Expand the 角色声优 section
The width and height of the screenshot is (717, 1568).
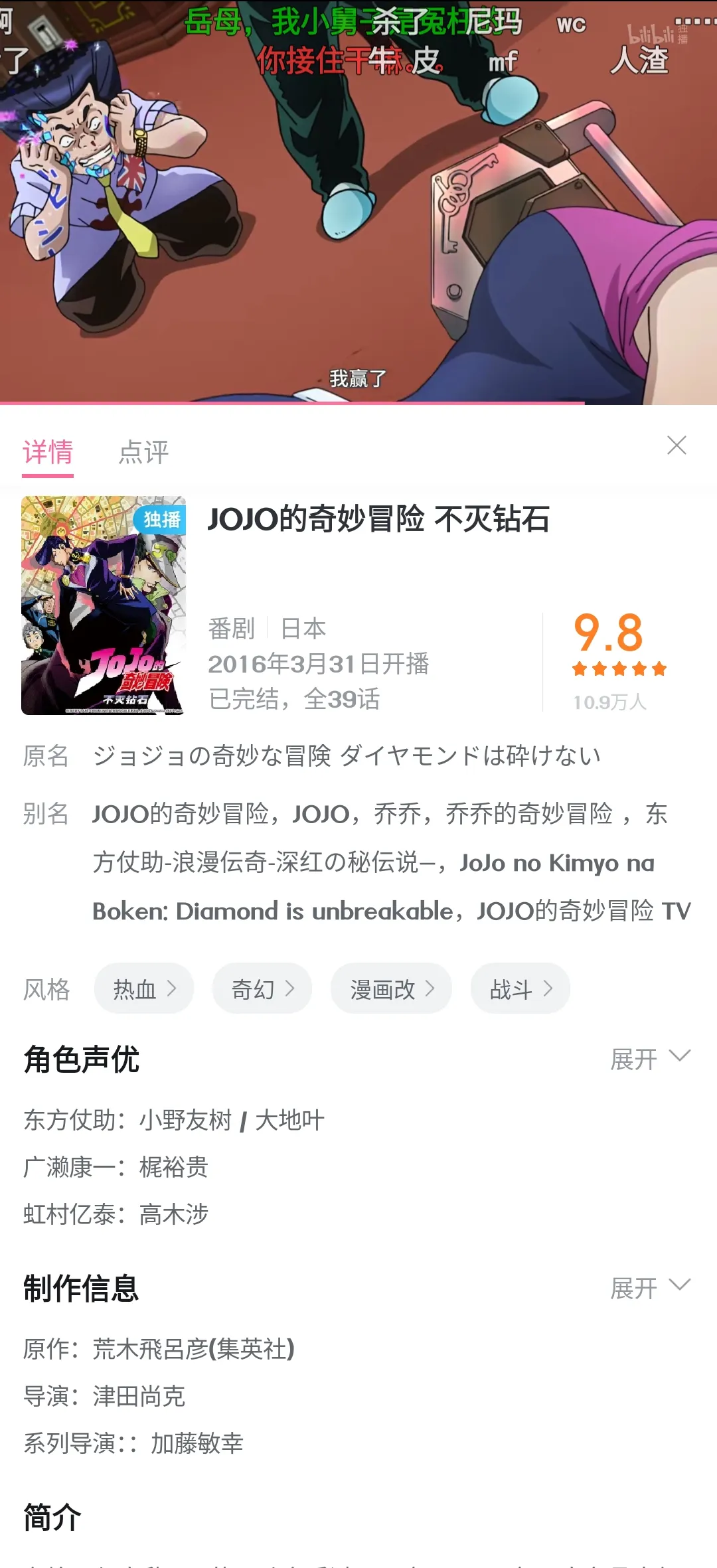click(x=650, y=1059)
